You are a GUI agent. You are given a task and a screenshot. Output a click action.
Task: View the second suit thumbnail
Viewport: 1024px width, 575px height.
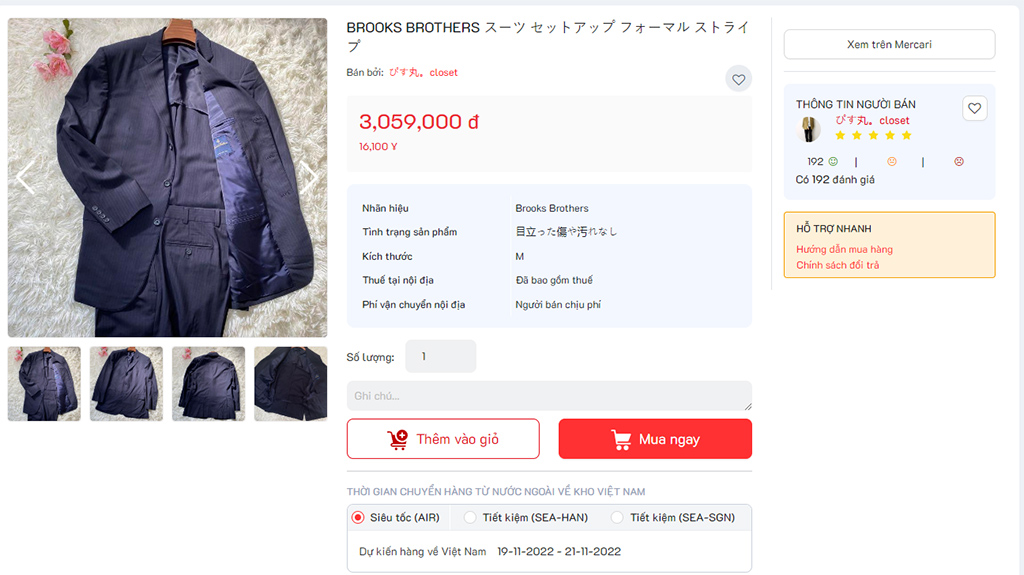pos(126,383)
